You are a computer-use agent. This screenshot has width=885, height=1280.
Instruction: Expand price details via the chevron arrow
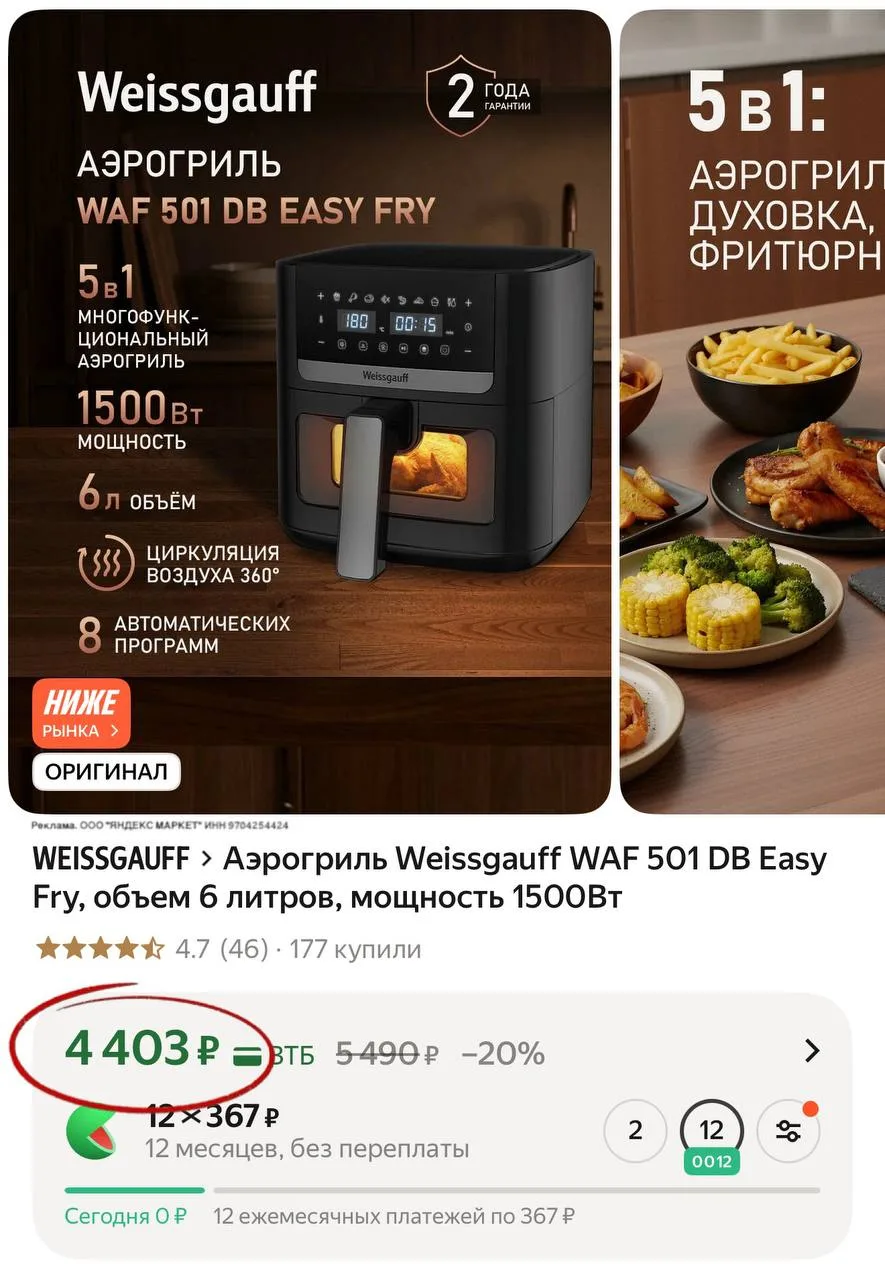point(812,1051)
